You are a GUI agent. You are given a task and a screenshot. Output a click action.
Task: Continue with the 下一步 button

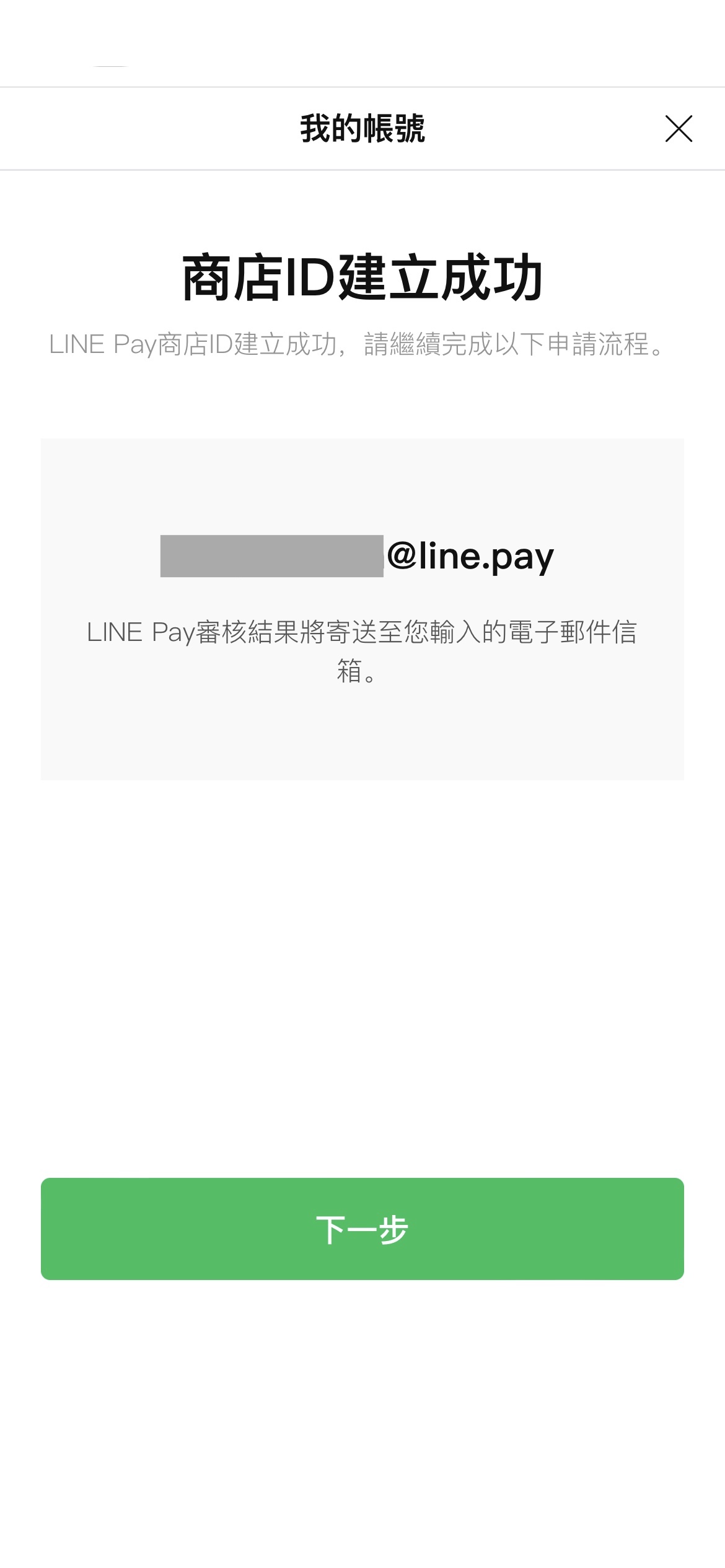point(362,1229)
